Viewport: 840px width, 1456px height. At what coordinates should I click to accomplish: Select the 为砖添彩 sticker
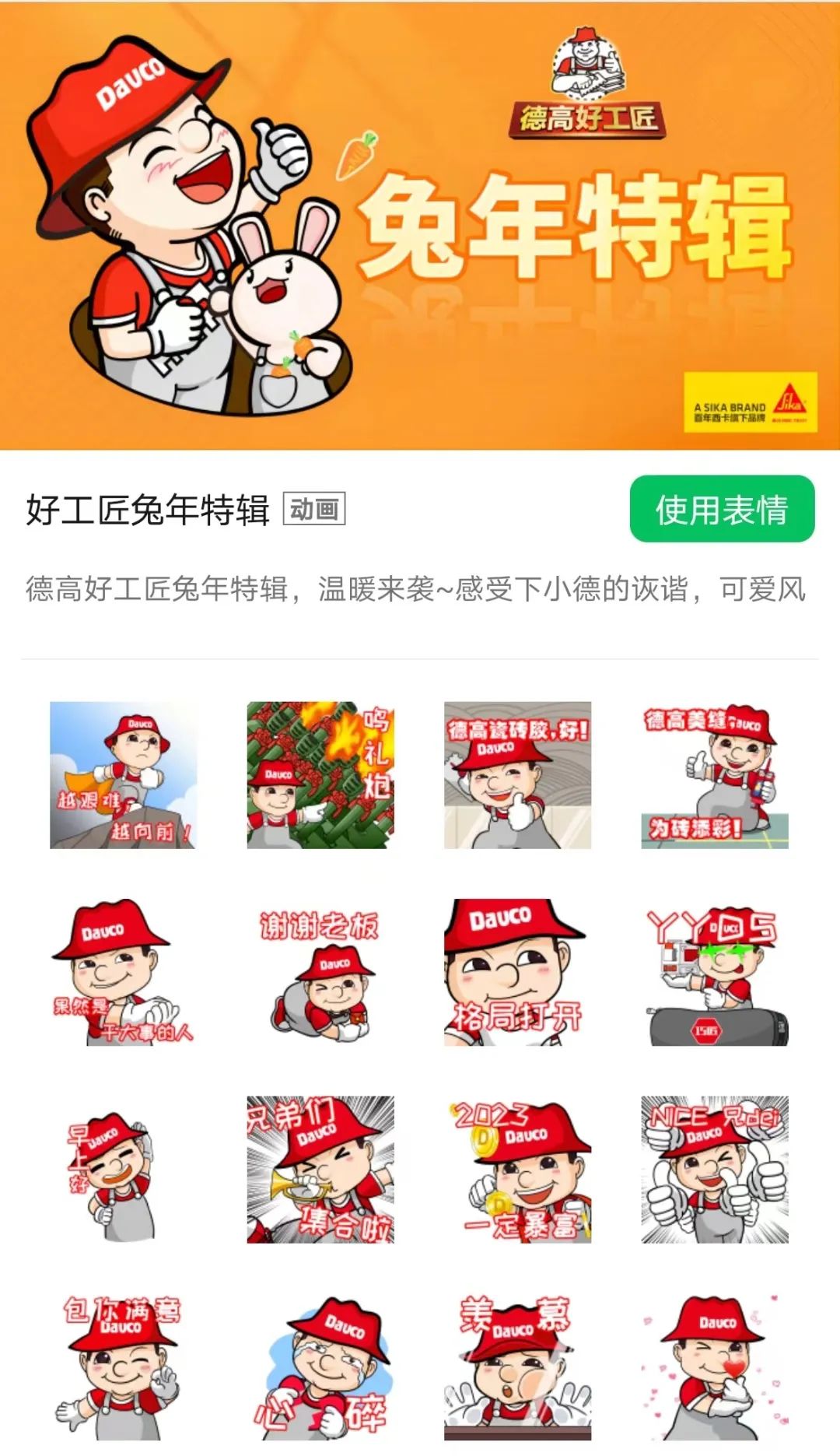point(714,775)
